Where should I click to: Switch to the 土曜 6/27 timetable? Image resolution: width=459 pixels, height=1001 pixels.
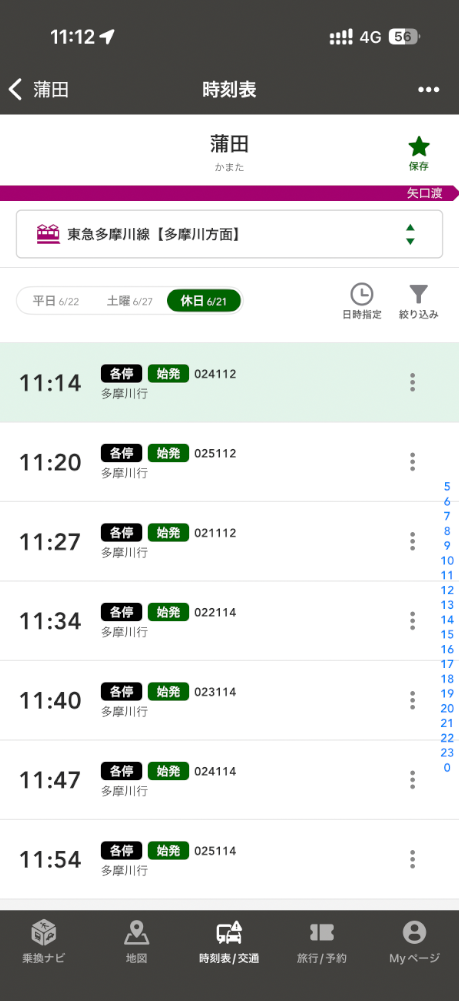pos(130,301)
